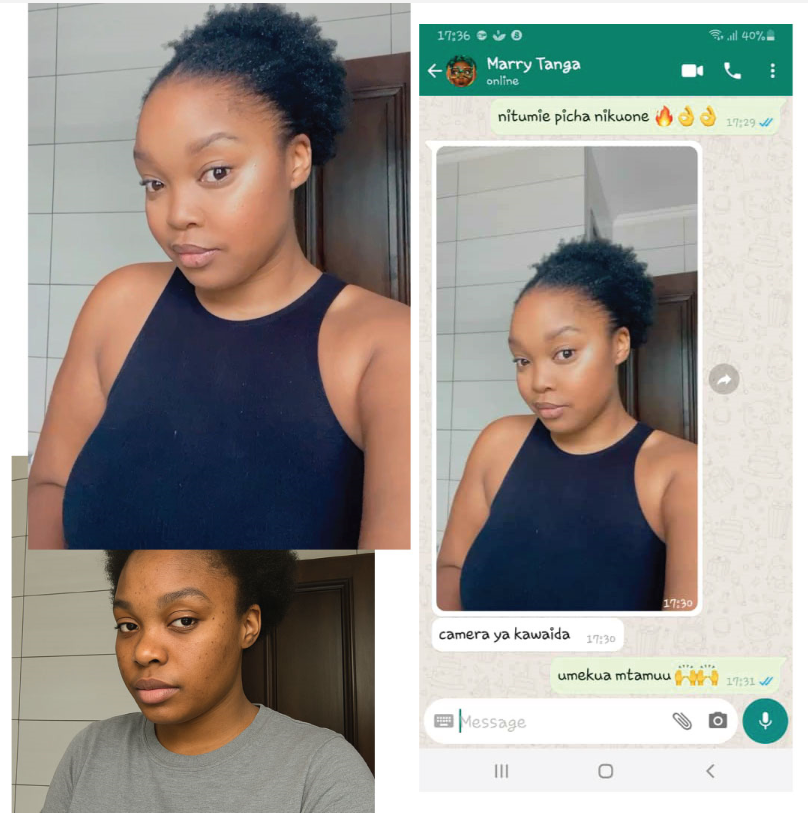Open recent apps from the navigation bar
Viewport: 808px width, 813px height.
point(500,771)
